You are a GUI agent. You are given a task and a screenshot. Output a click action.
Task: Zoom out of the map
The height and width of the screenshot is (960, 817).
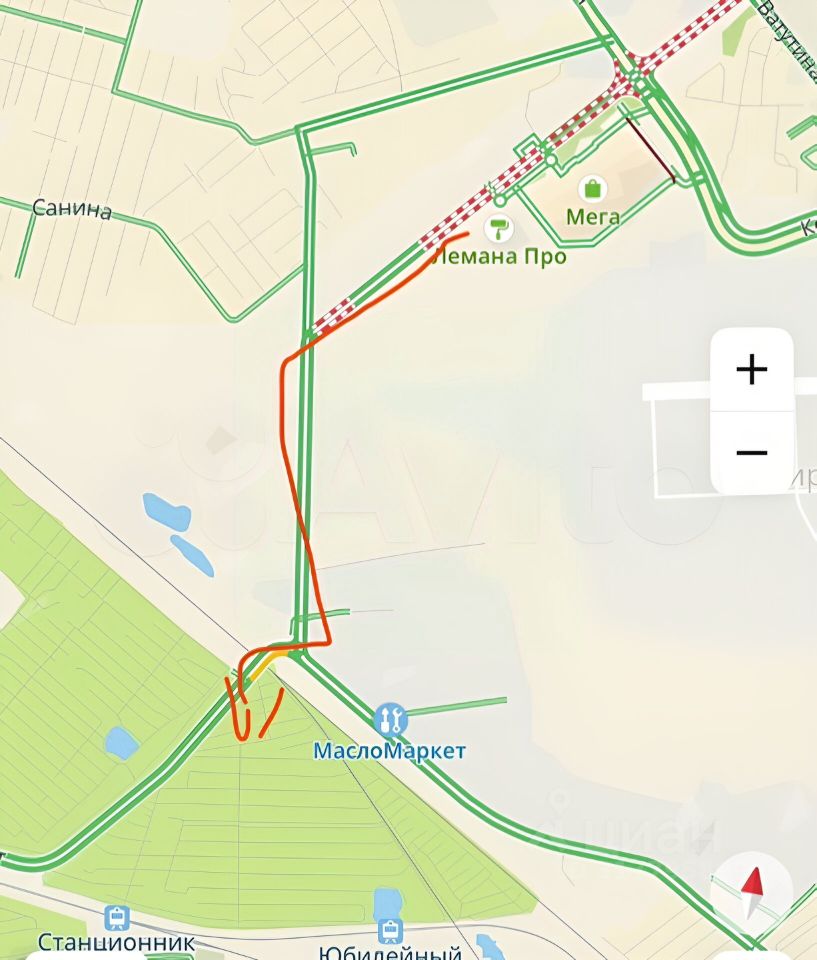(x=751, y=452)
